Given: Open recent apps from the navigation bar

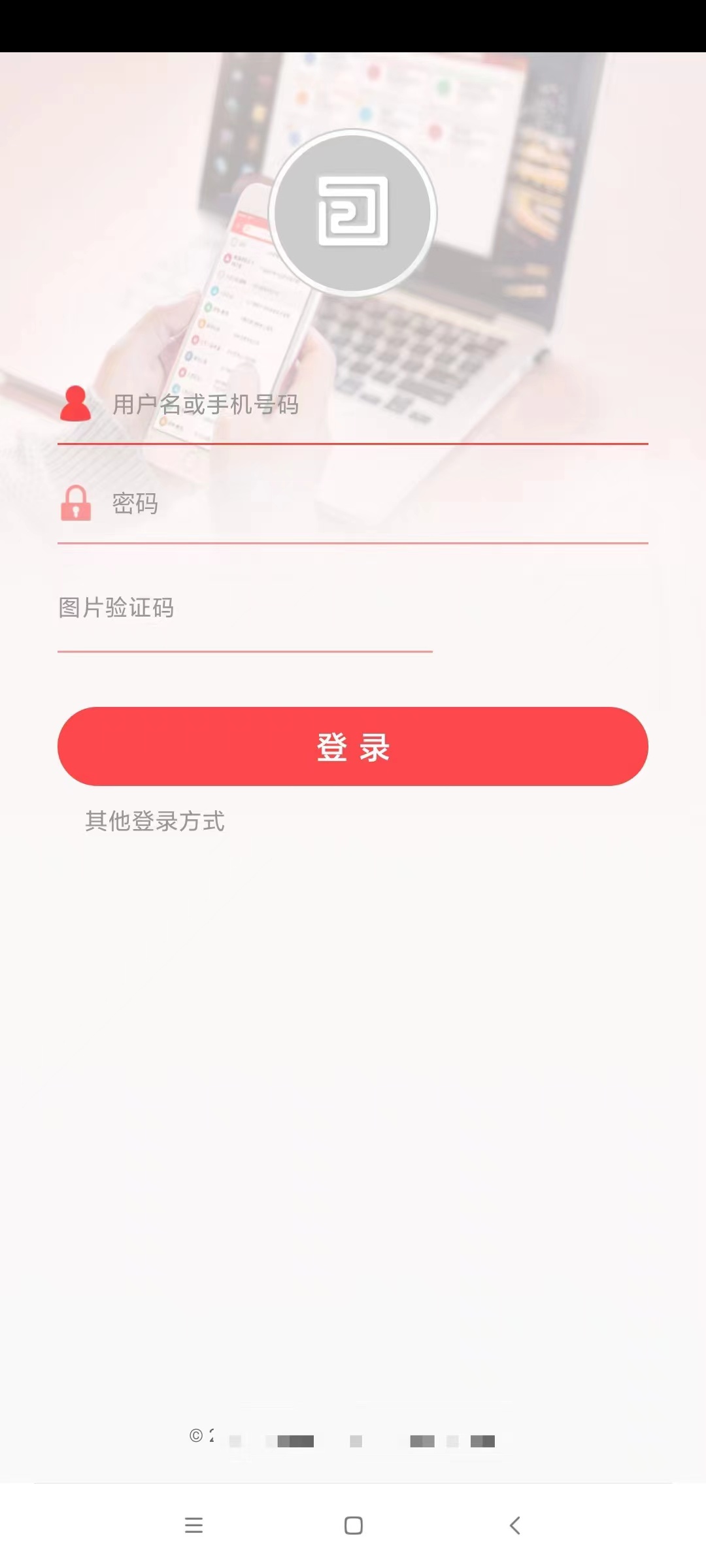Looking at the screenshot, I should coord(193,1526).
